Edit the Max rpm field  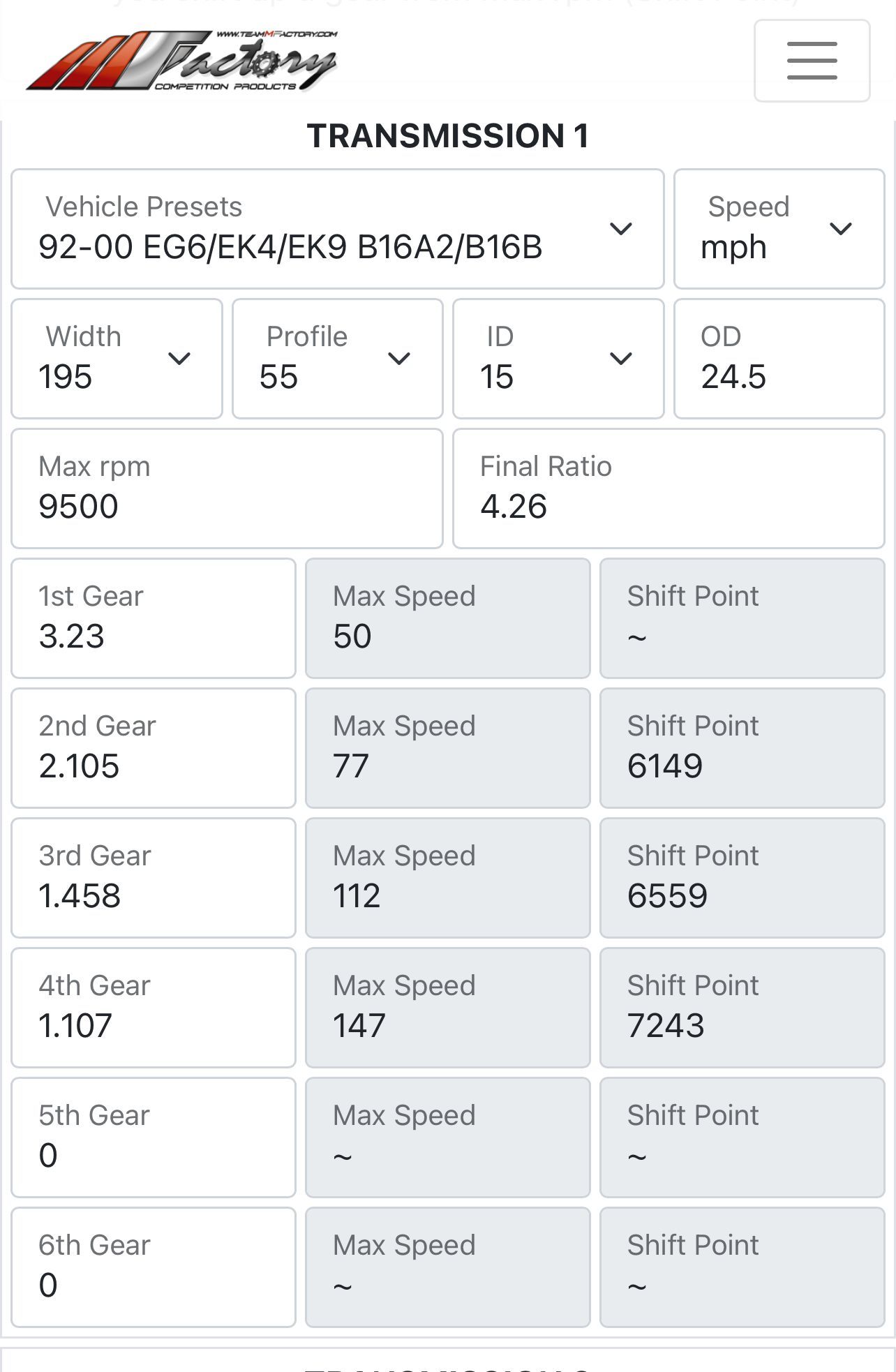[227, 489]
